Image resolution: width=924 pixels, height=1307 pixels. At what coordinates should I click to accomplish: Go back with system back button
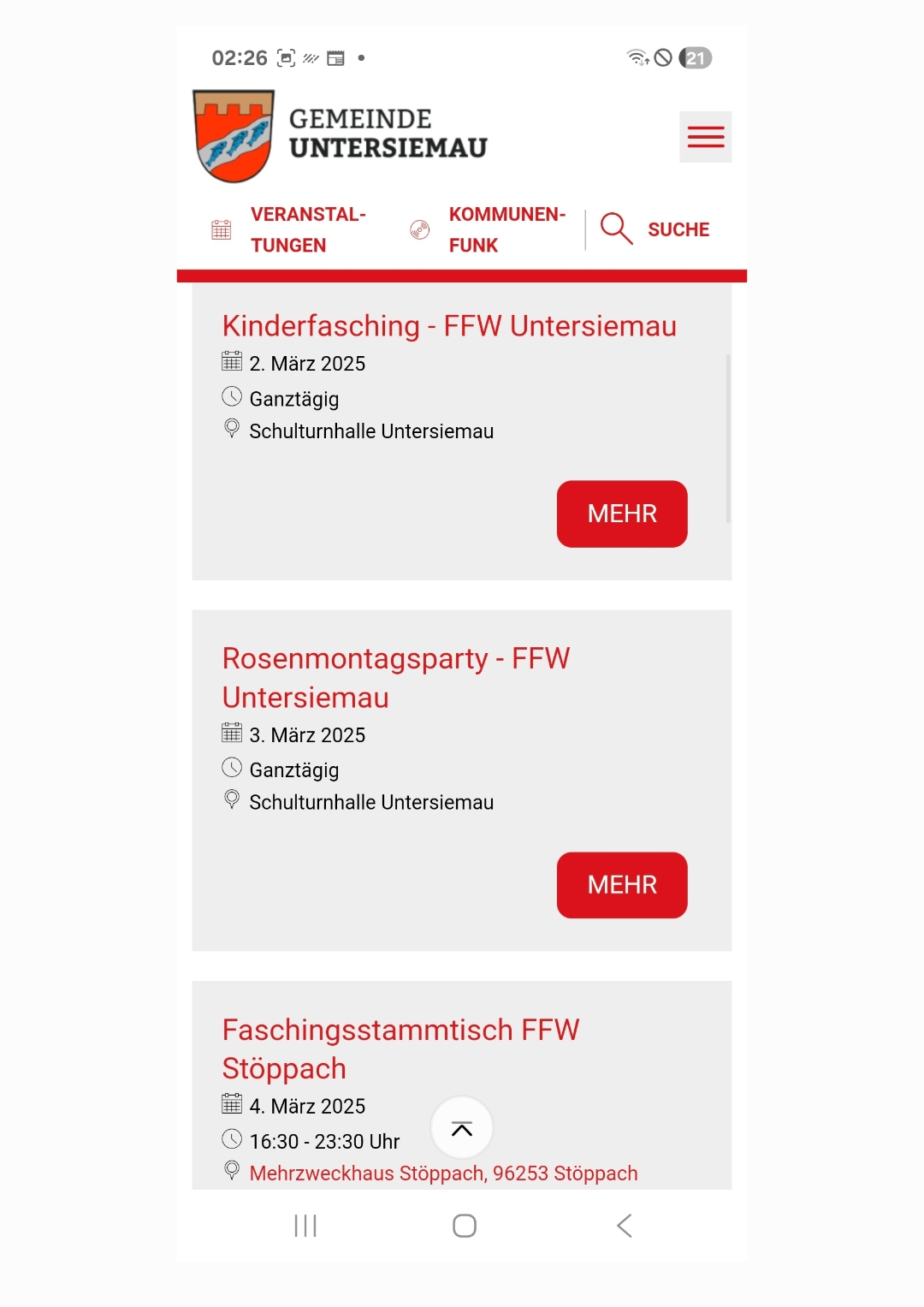click(x=625, y=1226)
